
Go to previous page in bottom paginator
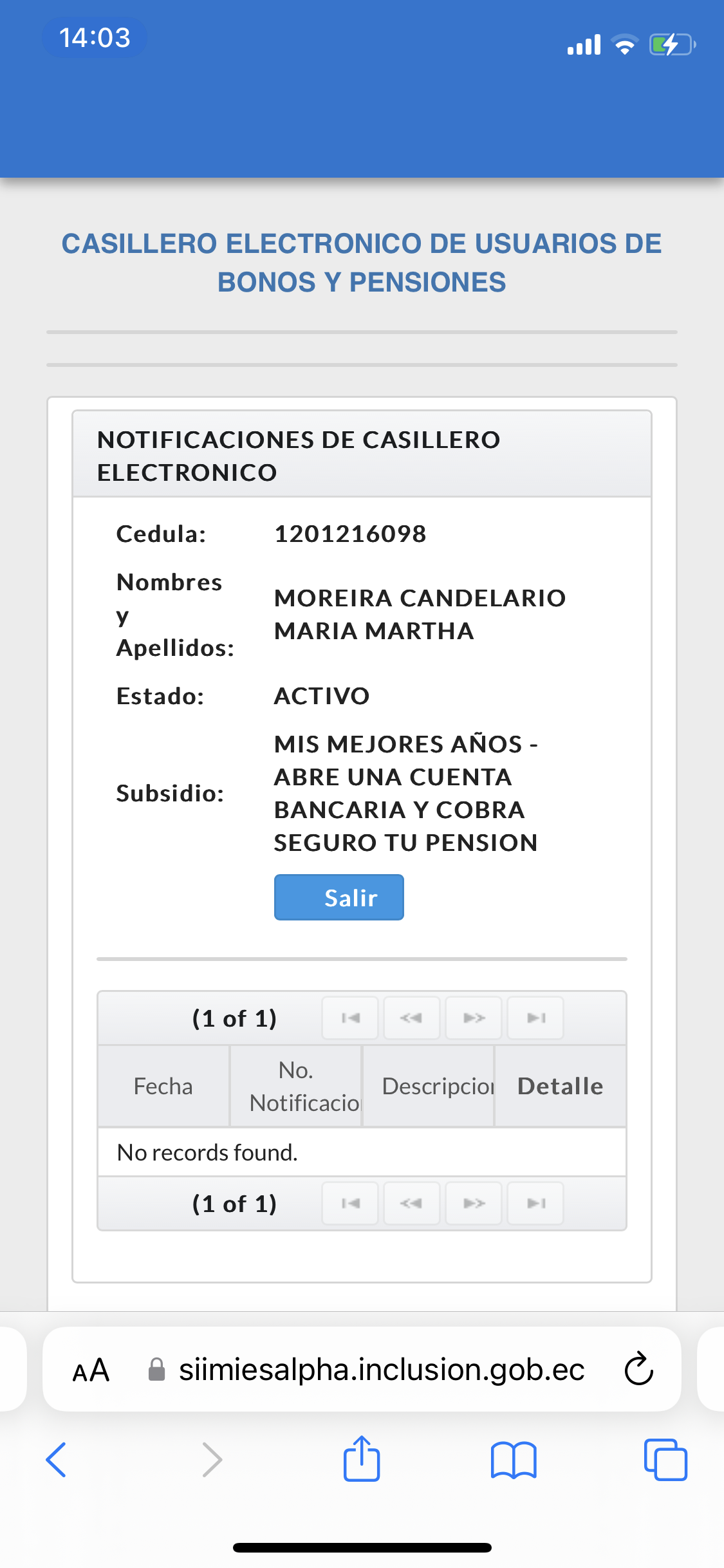pyautogui.click(x=412, y=1203)
